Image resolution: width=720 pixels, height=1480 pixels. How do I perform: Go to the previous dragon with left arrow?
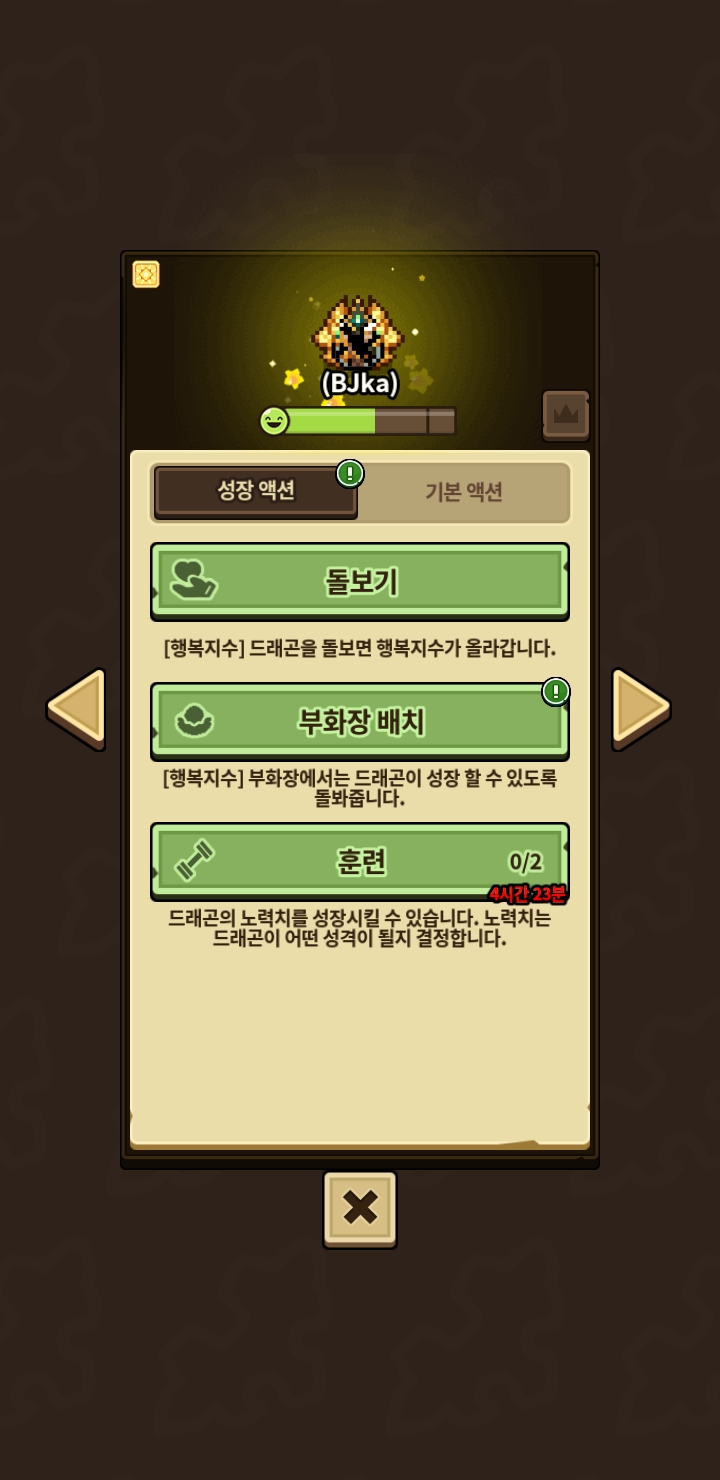pyautogui.click(x=77, y=707)
